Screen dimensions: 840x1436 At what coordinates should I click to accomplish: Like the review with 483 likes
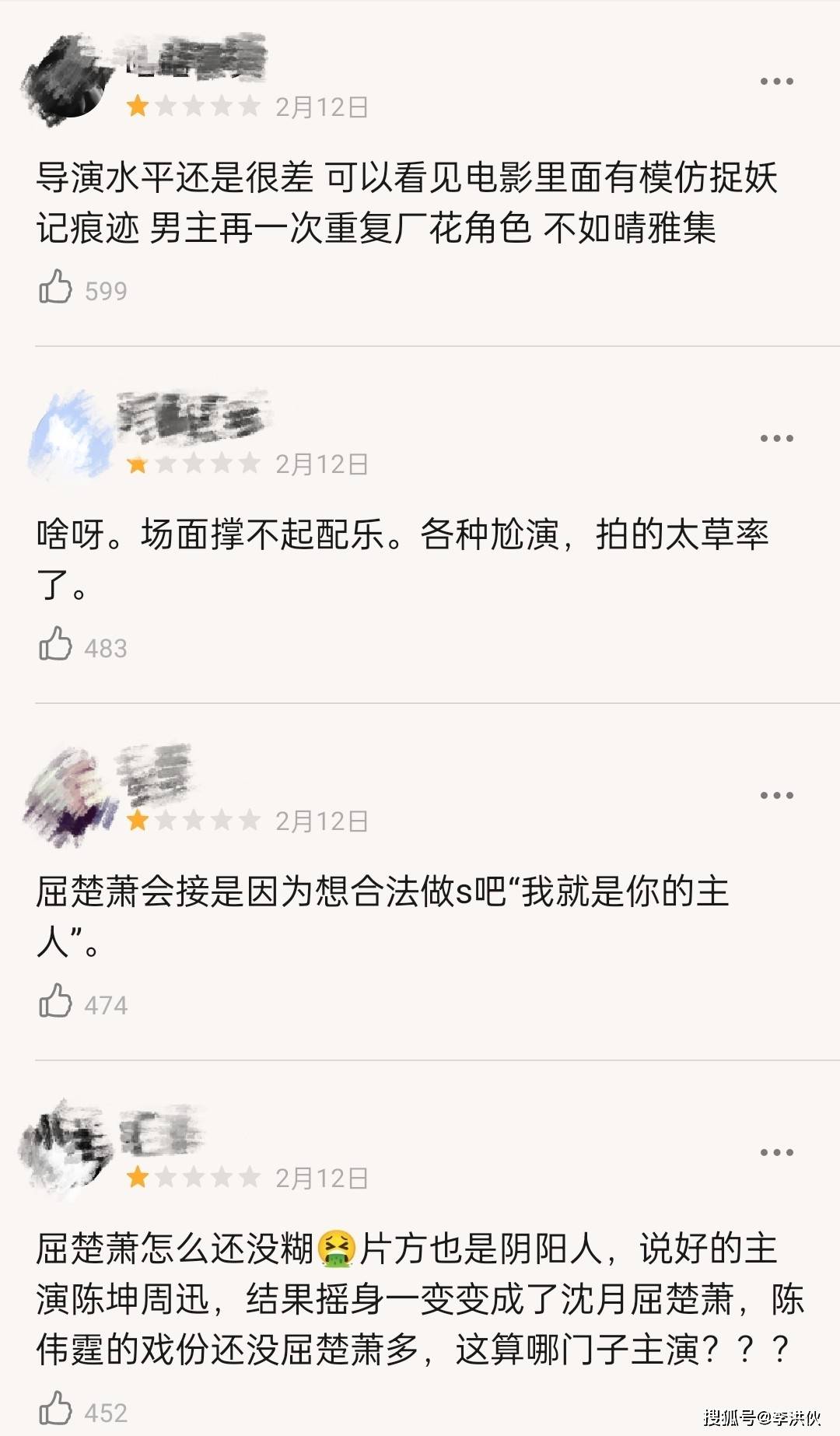(x=55, y=645)
